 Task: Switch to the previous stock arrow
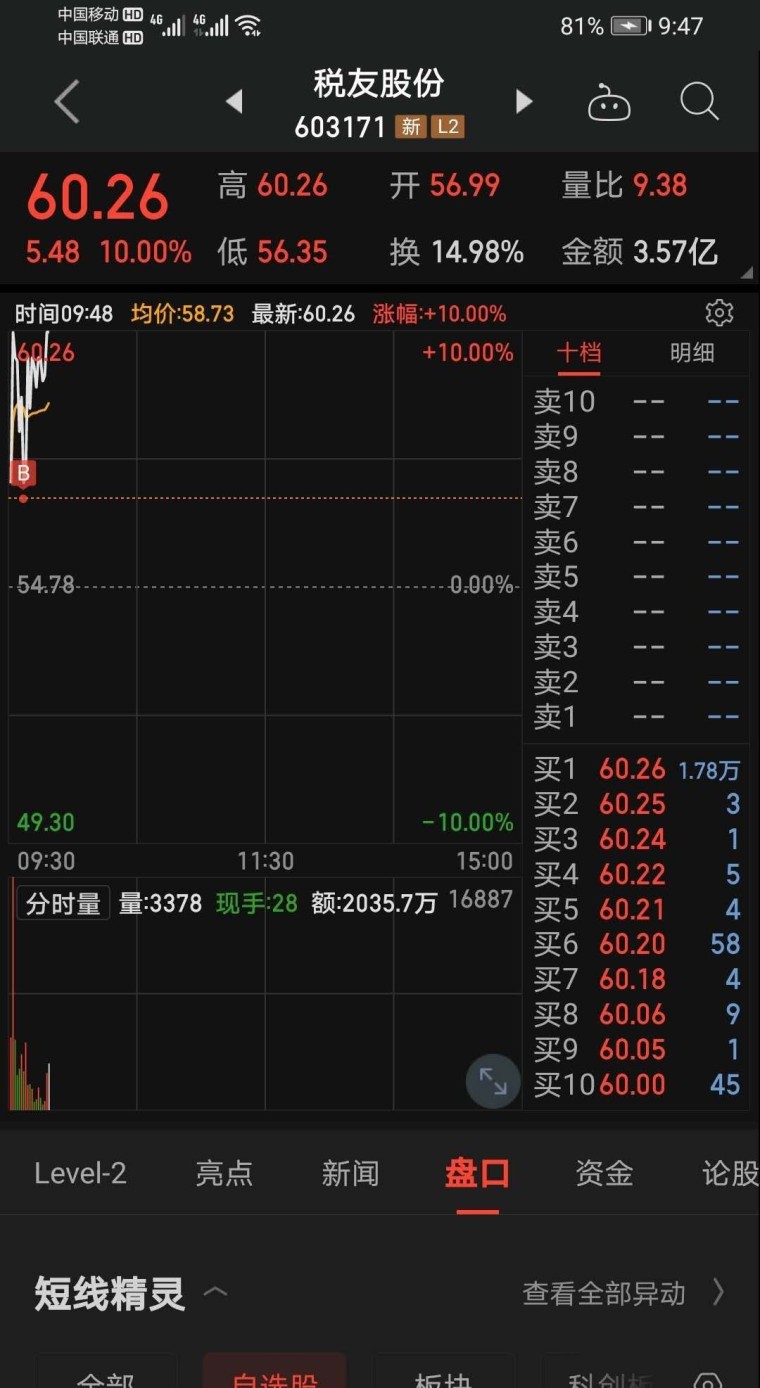tap(234, 101)
